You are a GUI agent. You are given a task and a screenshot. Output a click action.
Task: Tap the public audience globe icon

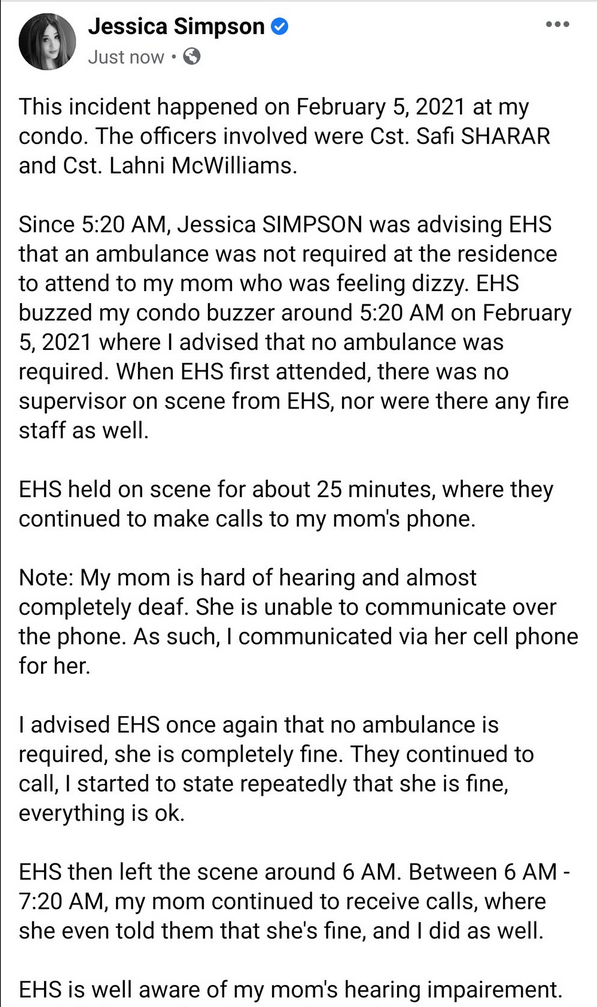coord(192,57)
